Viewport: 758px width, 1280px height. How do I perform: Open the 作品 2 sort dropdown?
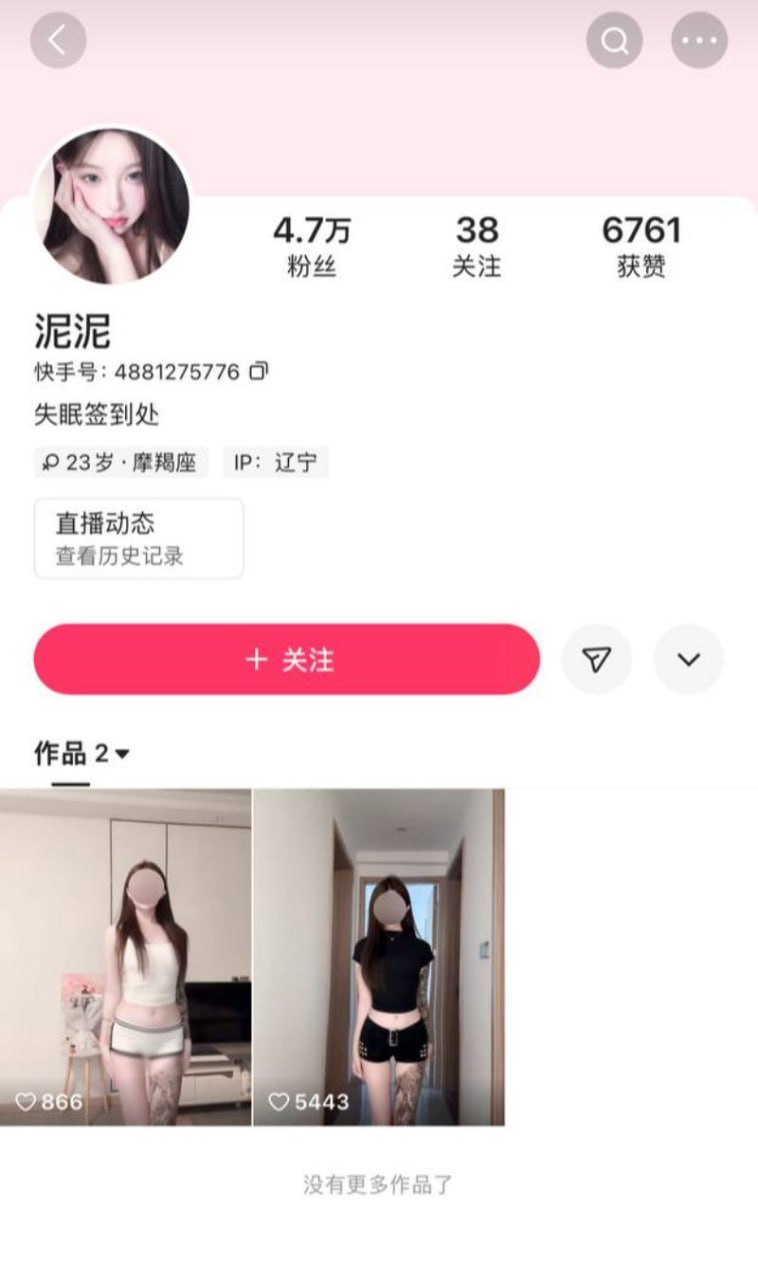click(83, 754)
